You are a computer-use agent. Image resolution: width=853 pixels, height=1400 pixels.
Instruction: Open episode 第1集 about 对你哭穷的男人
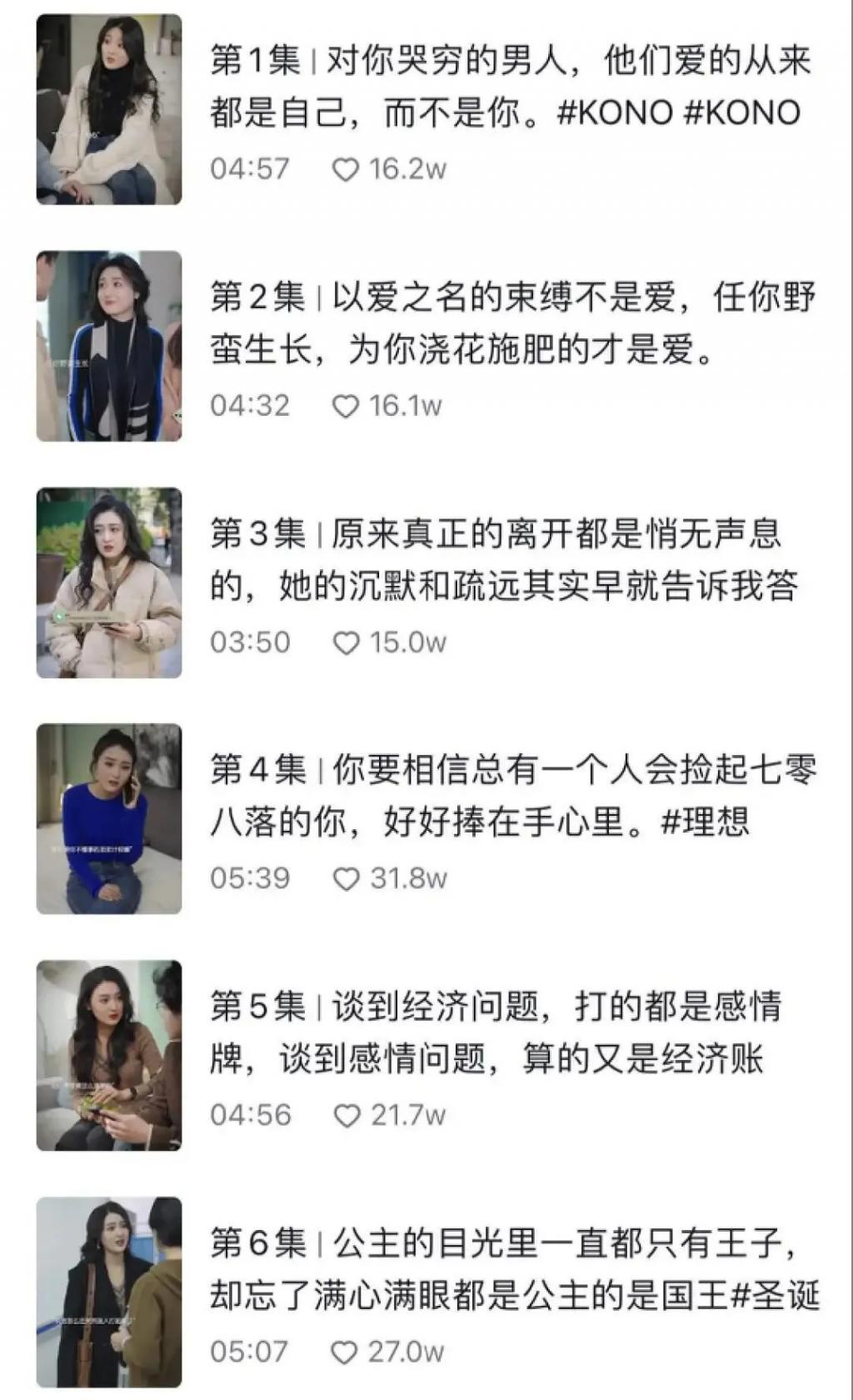(x=508, y=87)
